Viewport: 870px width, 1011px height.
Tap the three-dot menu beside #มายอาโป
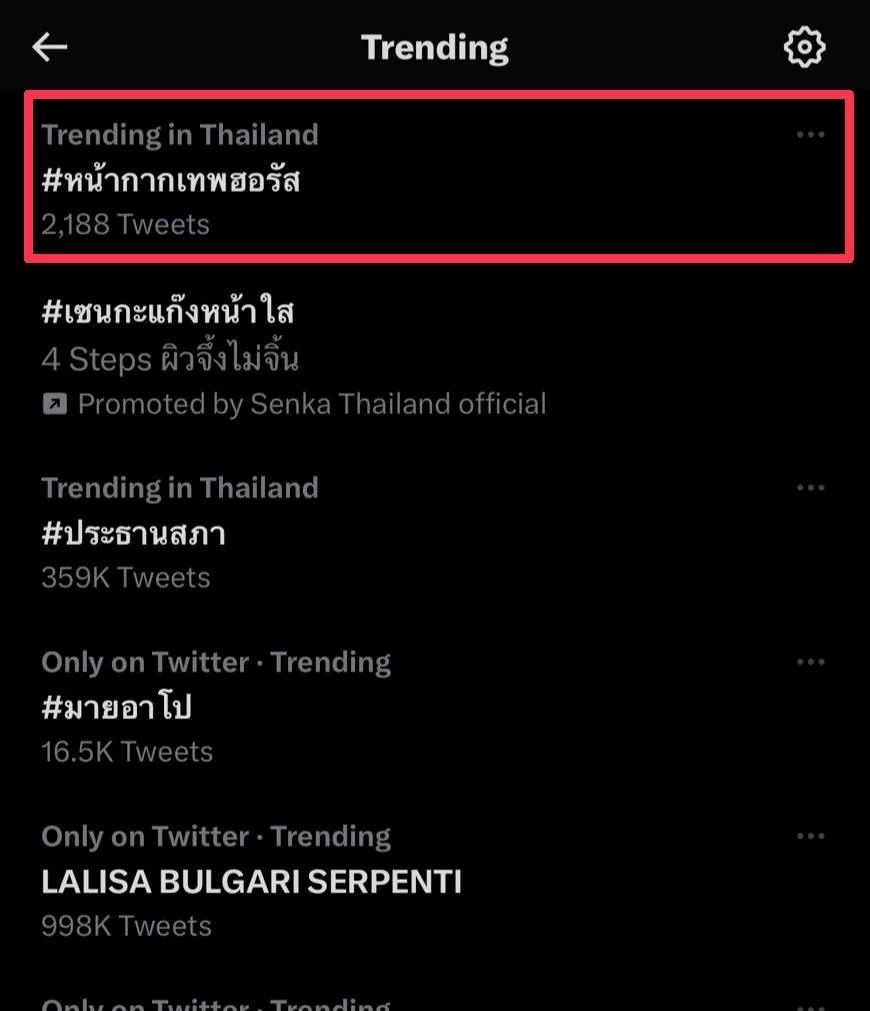click(810, 662)
